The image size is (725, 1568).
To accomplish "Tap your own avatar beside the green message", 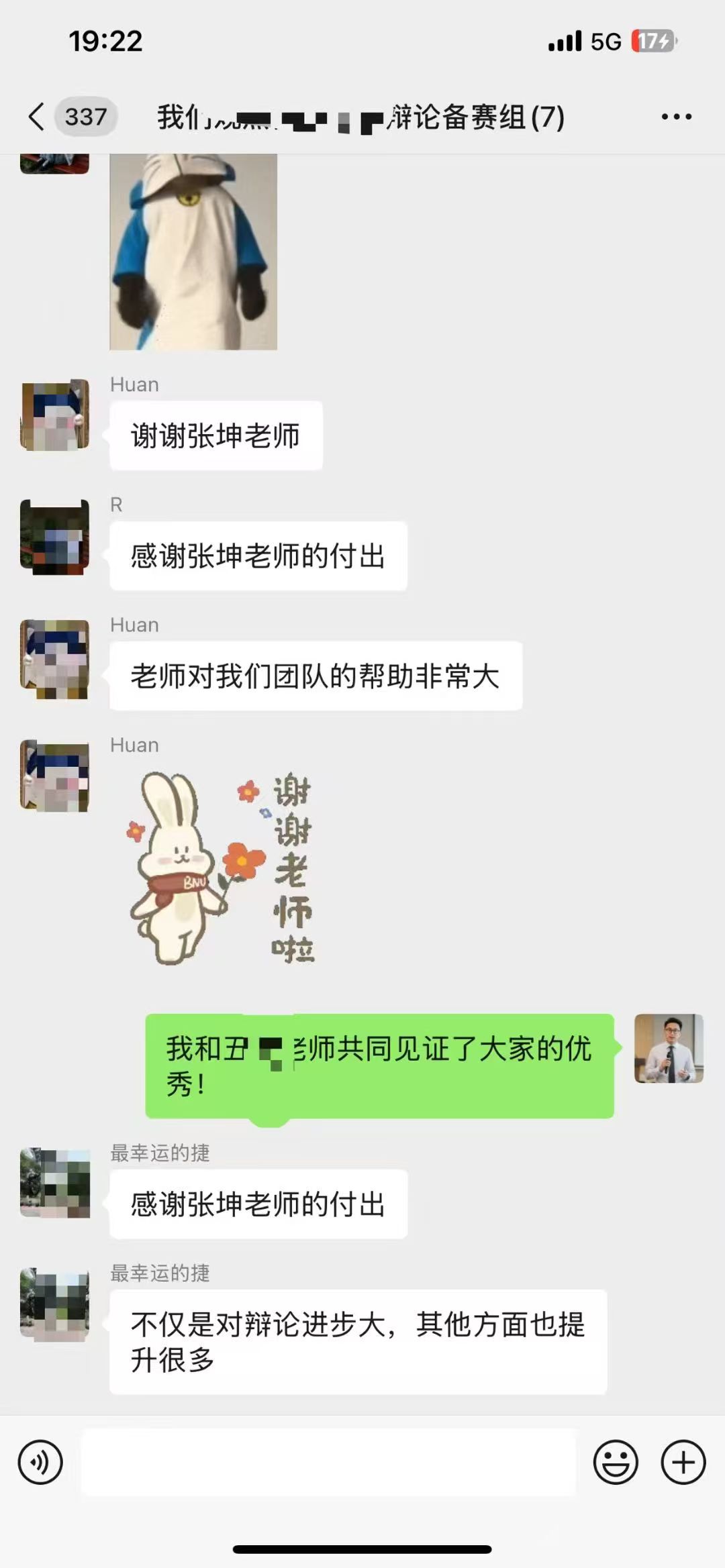I will (x=669, y=1048).
